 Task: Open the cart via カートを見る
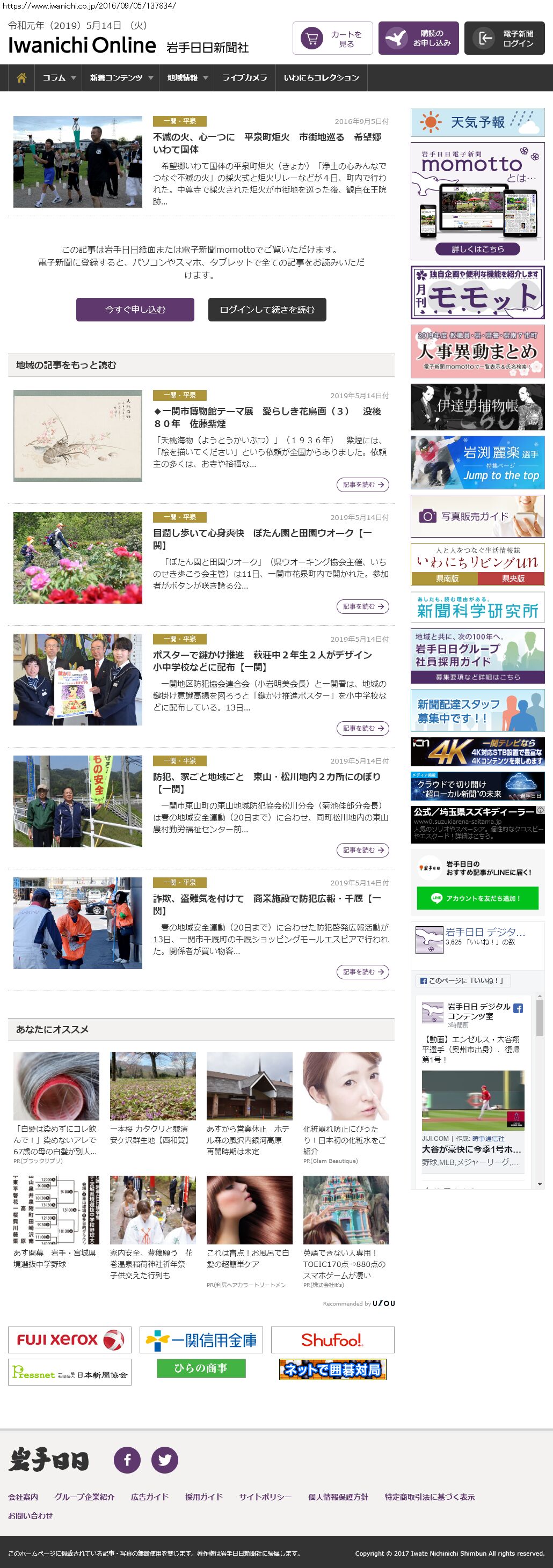pyautogui.click(x=332, y=38)
